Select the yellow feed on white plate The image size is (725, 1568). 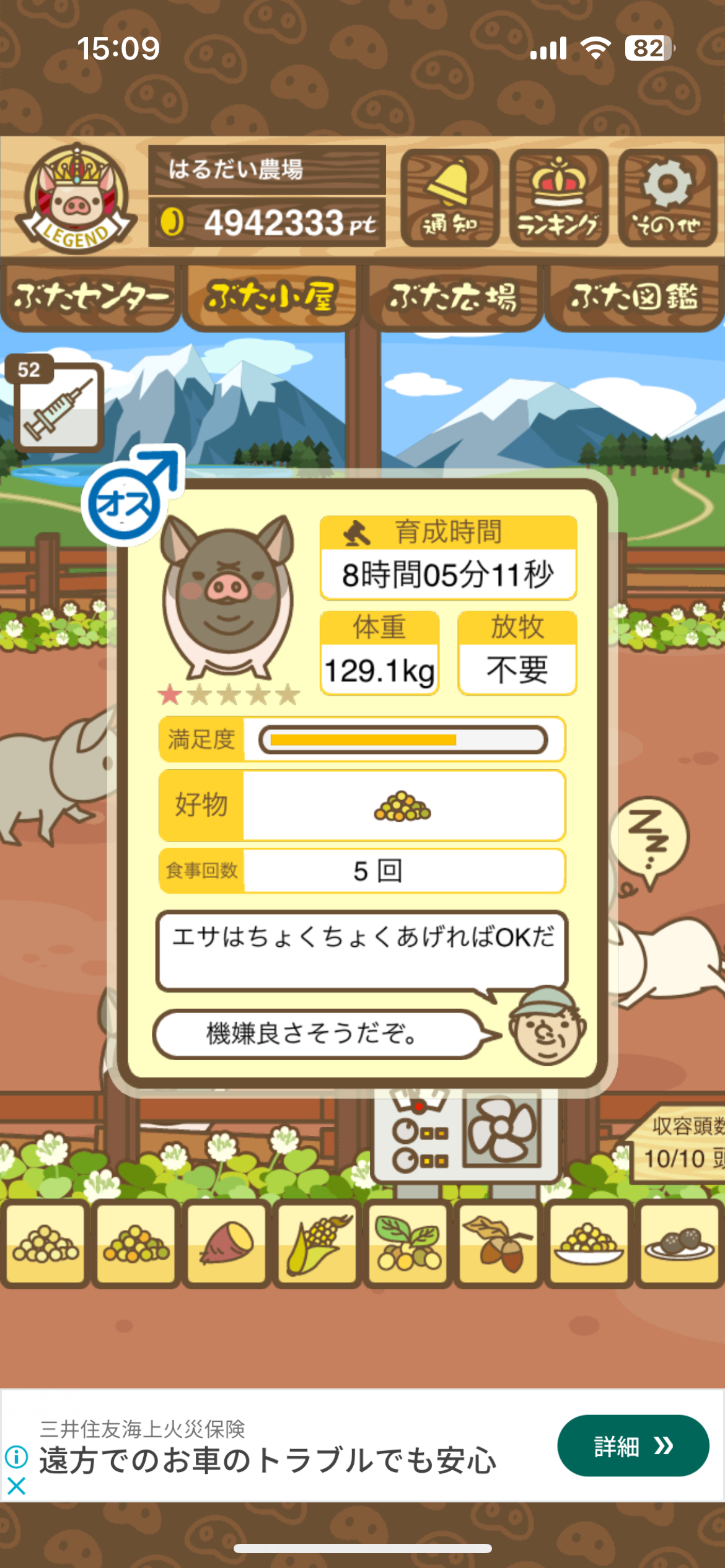click(x=589, y=1243)
